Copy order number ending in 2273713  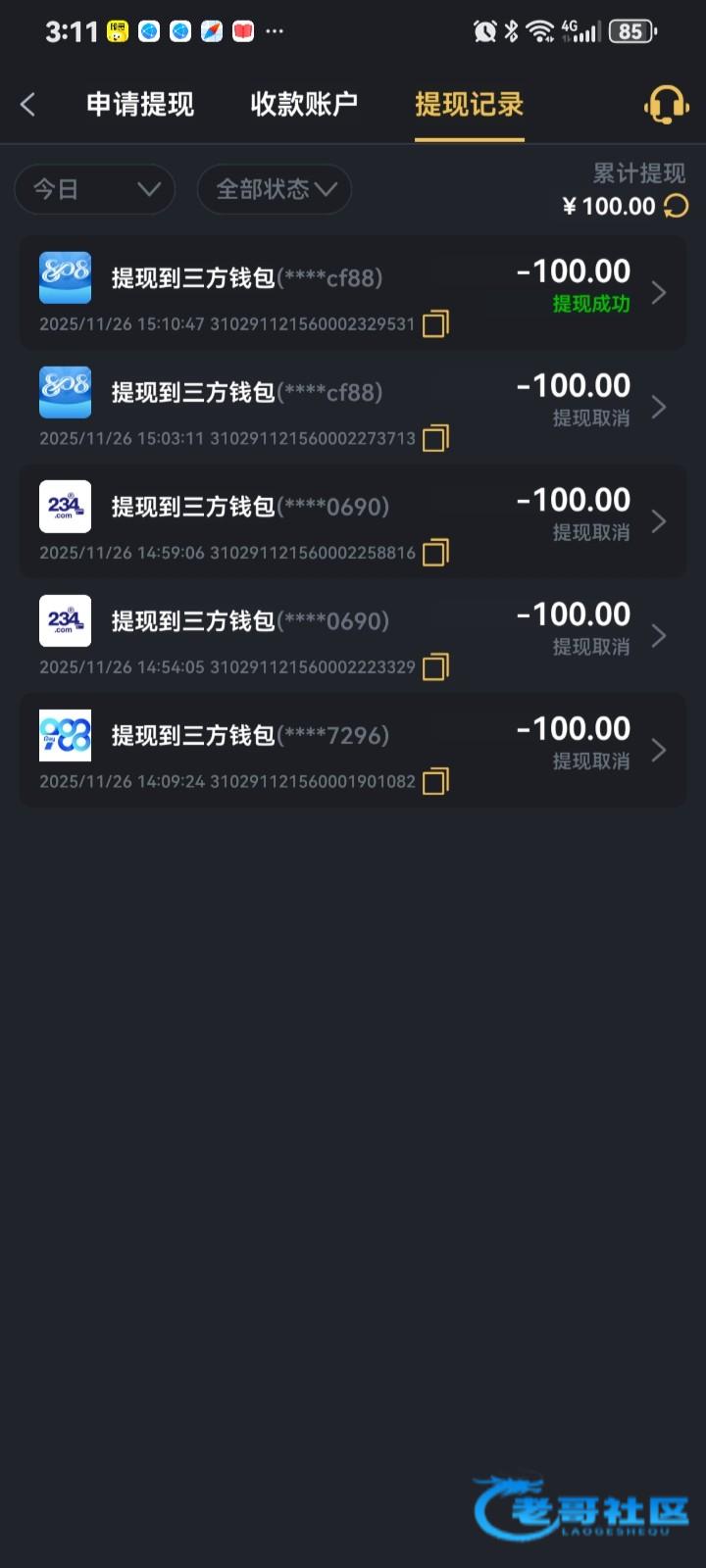click(435, 438)
